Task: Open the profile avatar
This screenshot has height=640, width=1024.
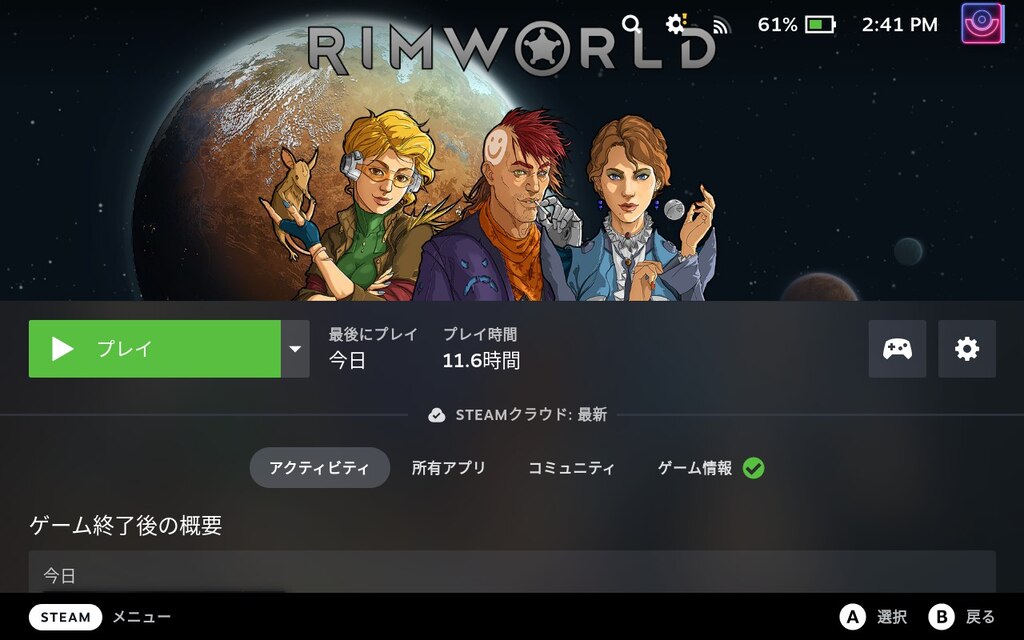Action: pyautogui.click(x=982, y=24)
